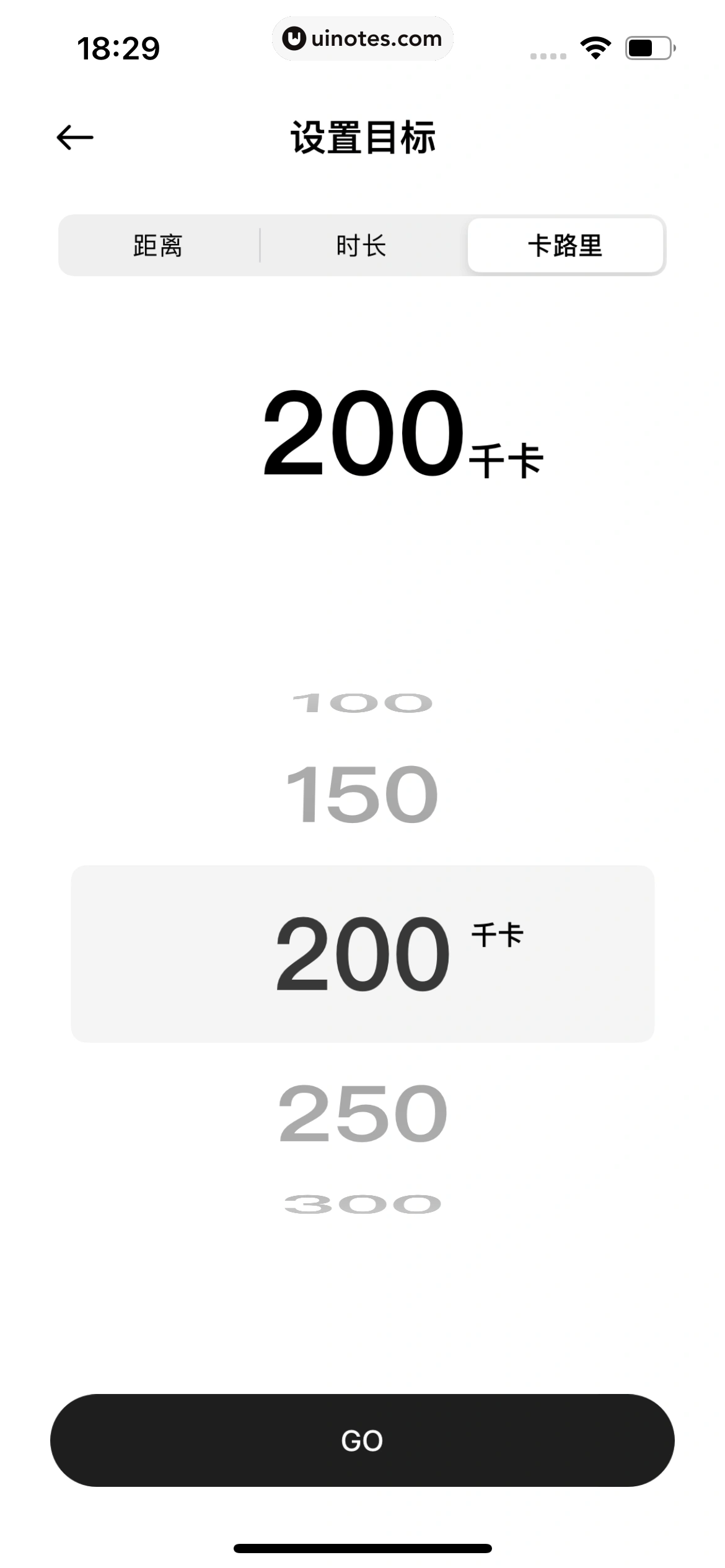Choose 300 in the calorie picker
Screen dimensions: 725x1568
(x=362, y=1204)
